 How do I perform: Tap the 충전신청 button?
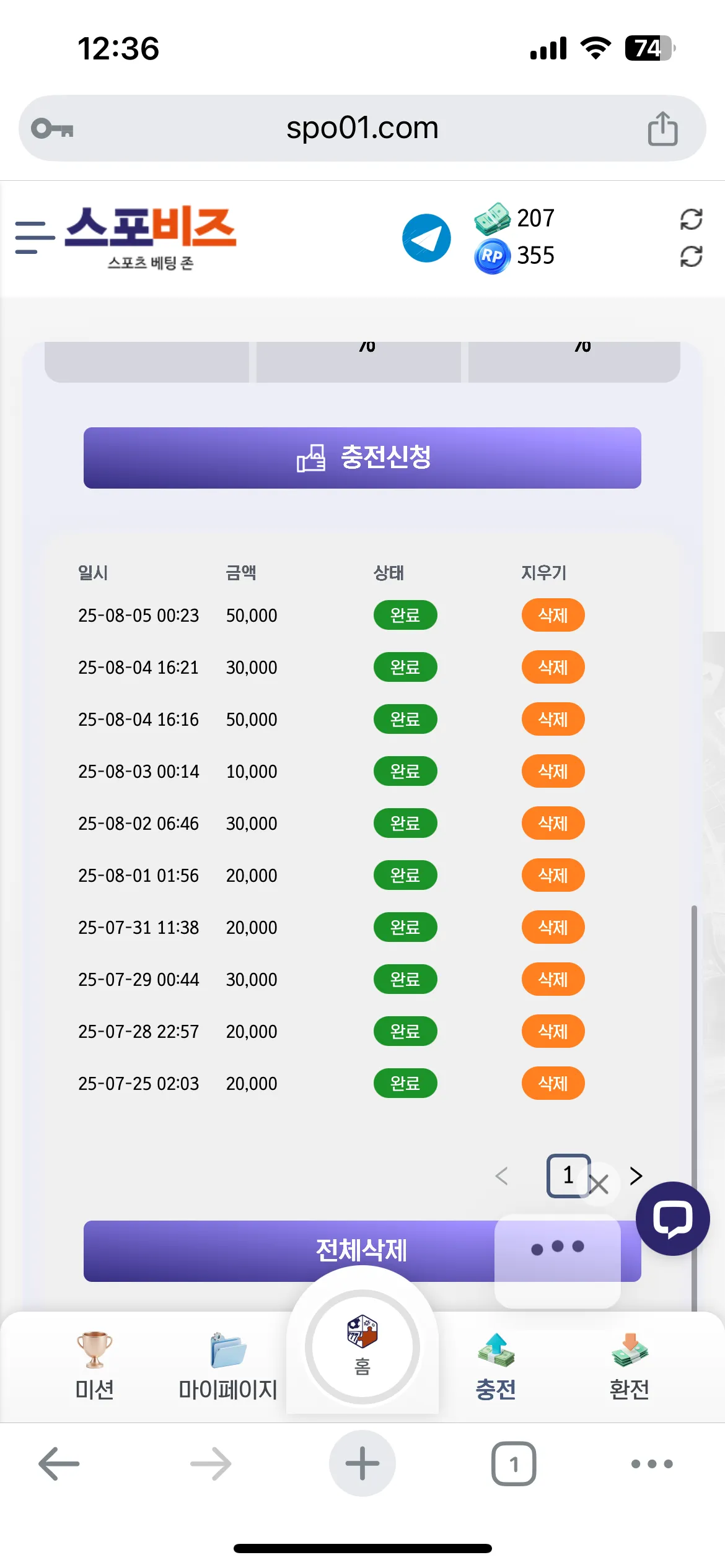click(x=362, y=458)
